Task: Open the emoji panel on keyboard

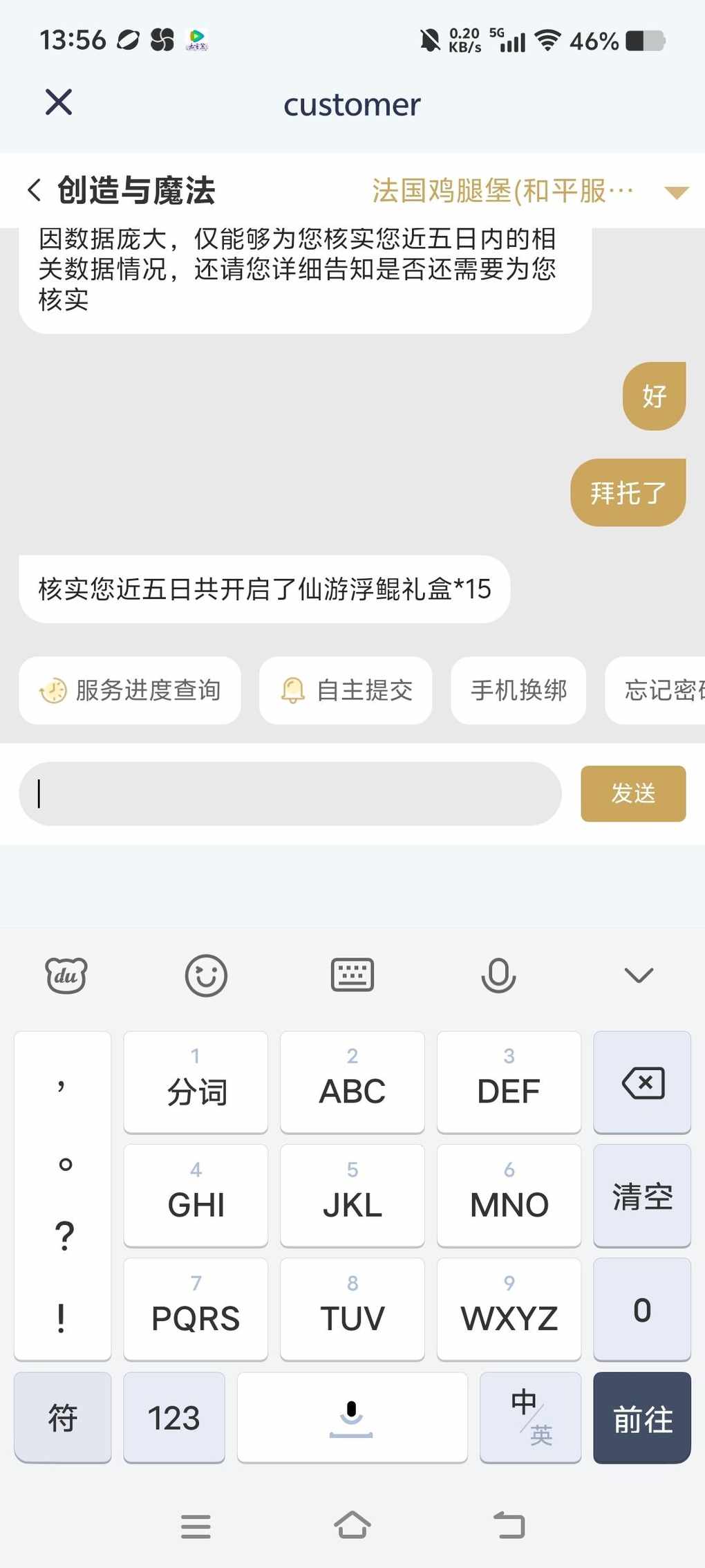Action: pyautogui.click(x=206, y=976)
